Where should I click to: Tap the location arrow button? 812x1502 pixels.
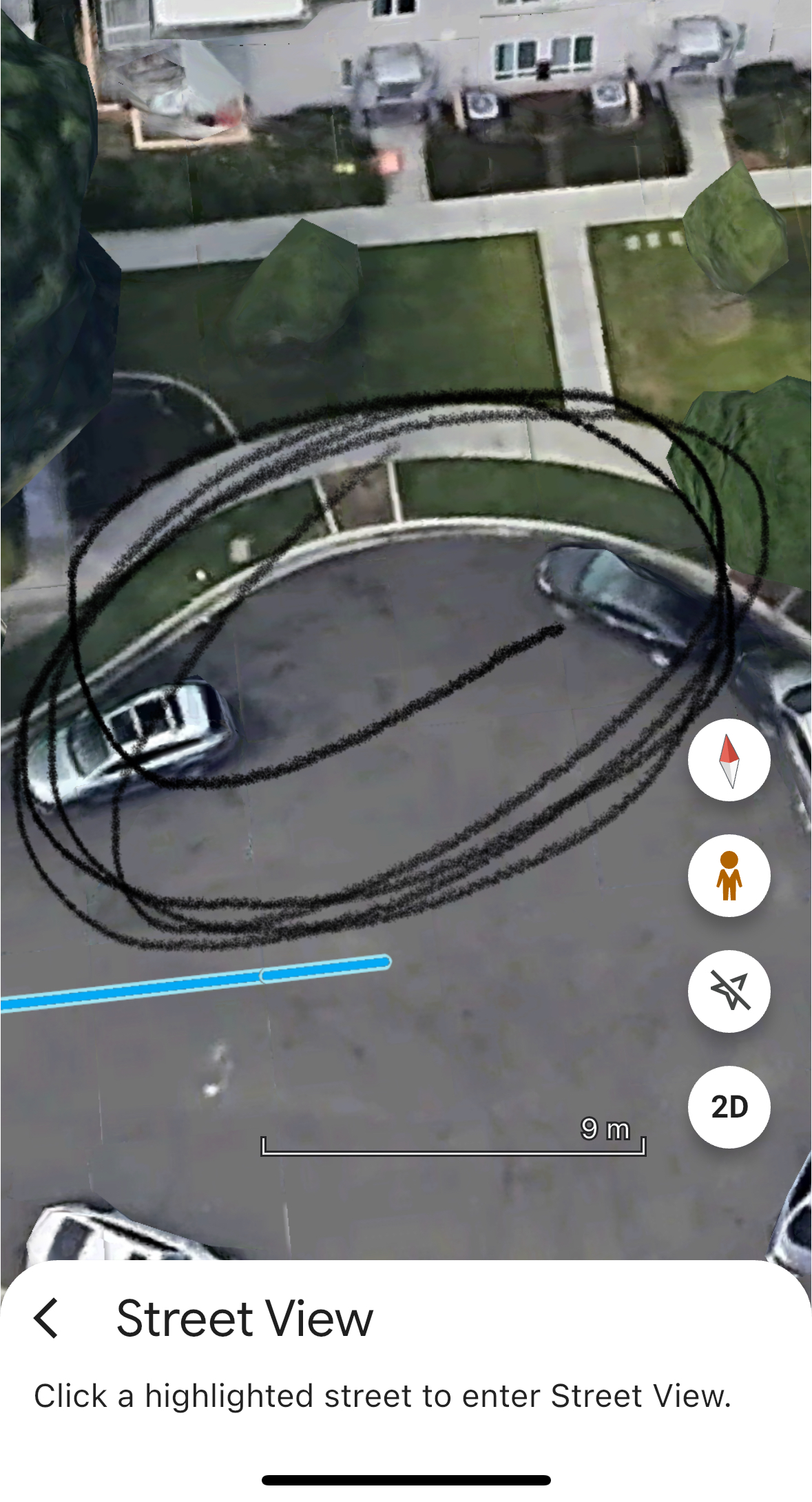(x=729, y=991)
